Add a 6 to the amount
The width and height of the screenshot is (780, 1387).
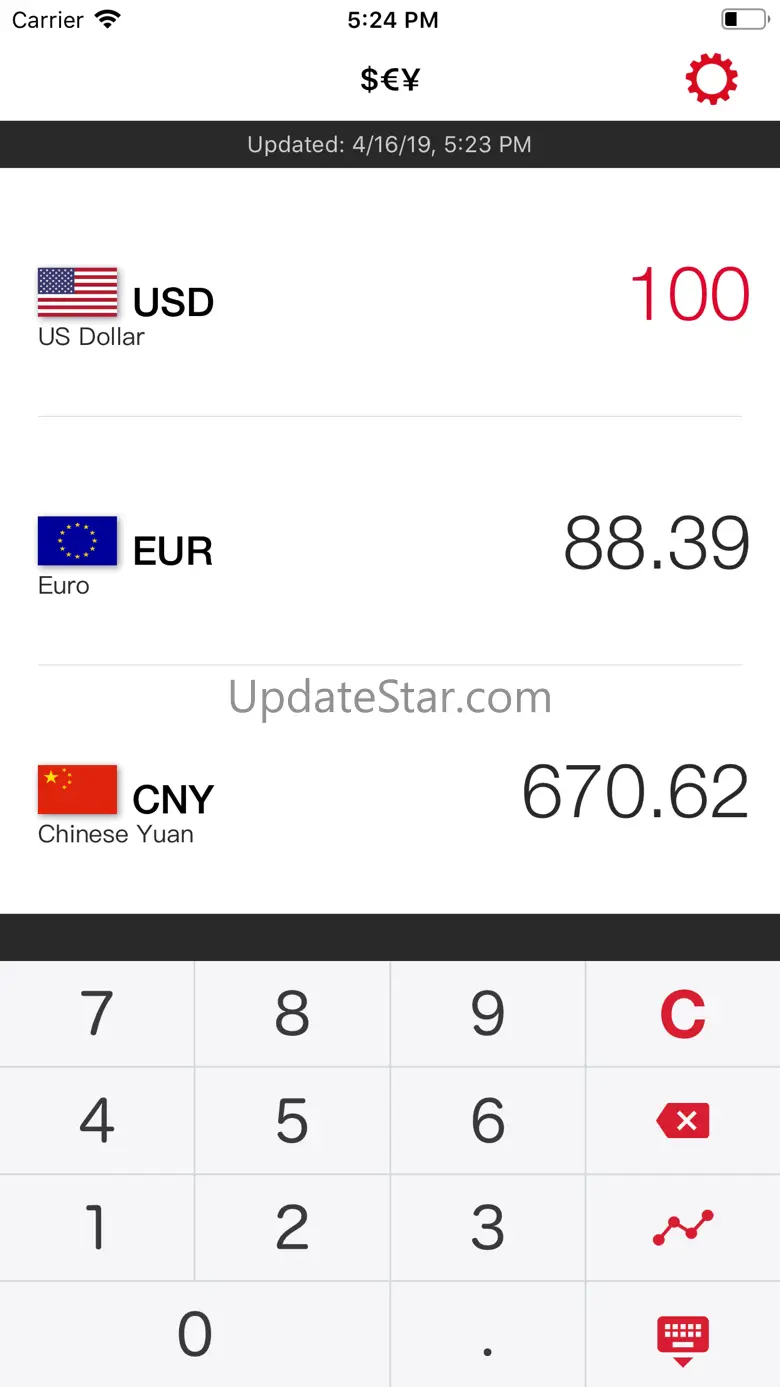488,1121
